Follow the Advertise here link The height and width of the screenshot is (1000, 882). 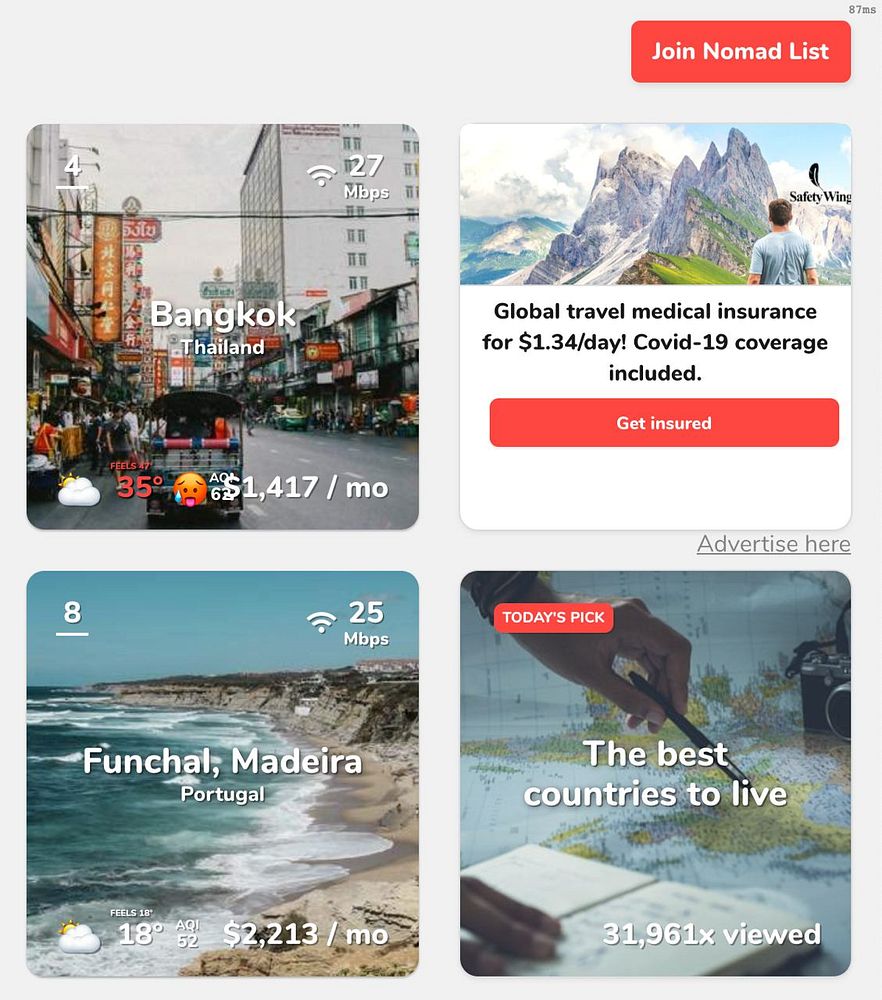(773, 544)
